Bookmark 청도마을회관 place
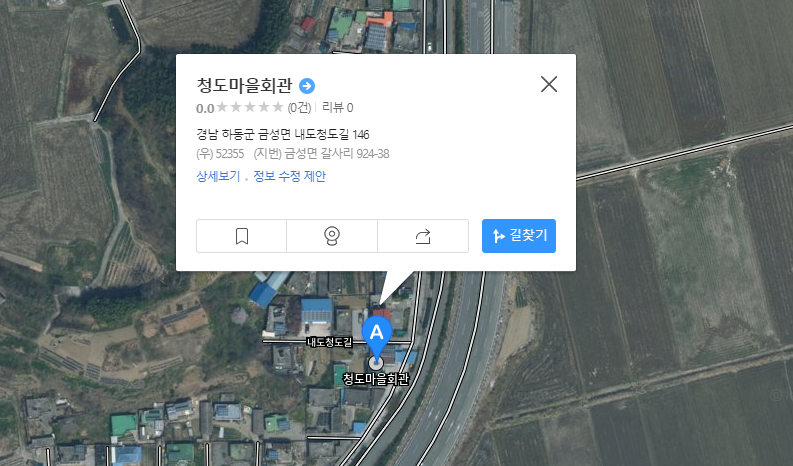793x466 pixels. coord(241,236)
